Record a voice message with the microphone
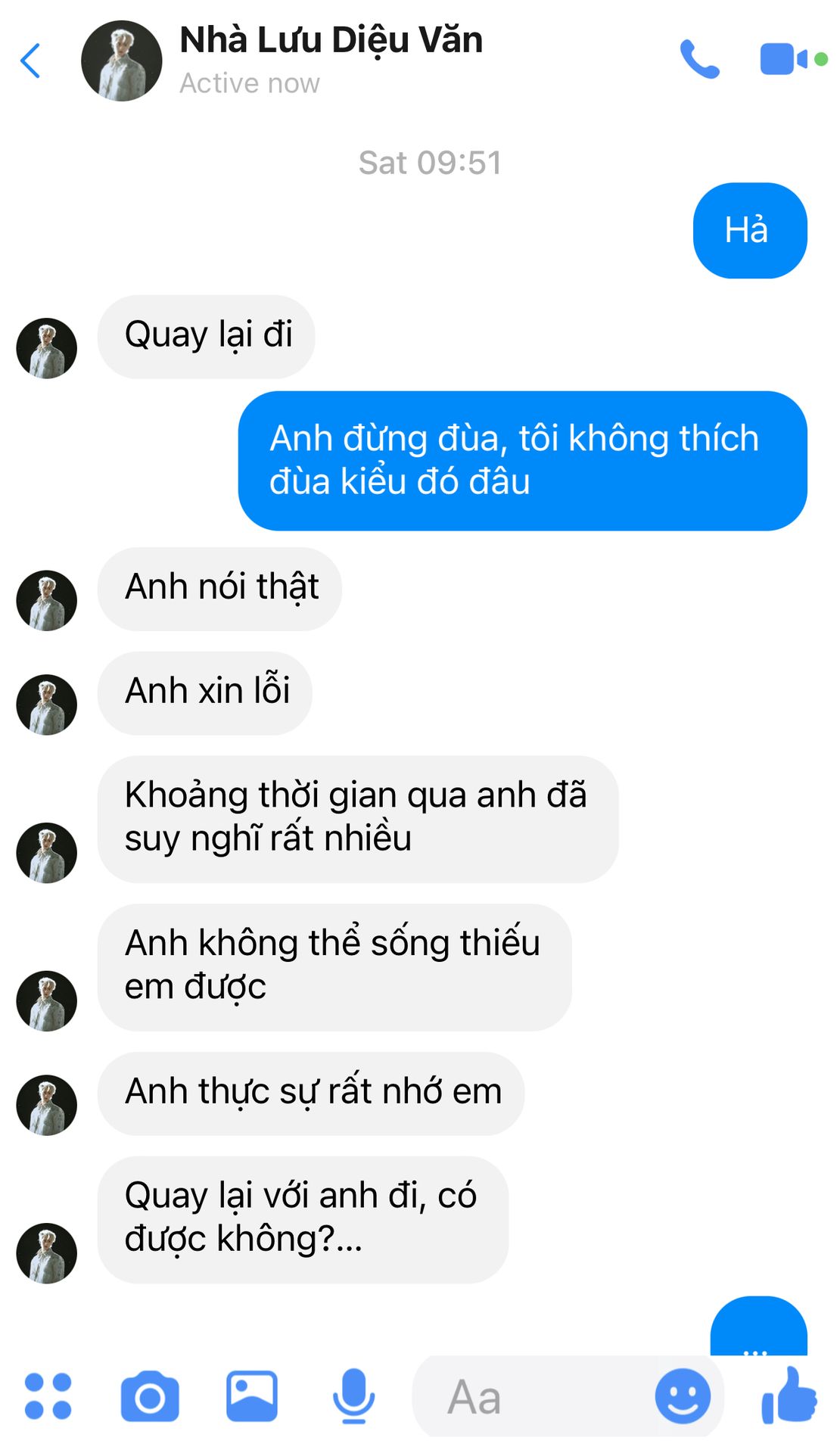Image resolution: width=840 pixels, height=1453 pixels. [x=353, y=1395]
